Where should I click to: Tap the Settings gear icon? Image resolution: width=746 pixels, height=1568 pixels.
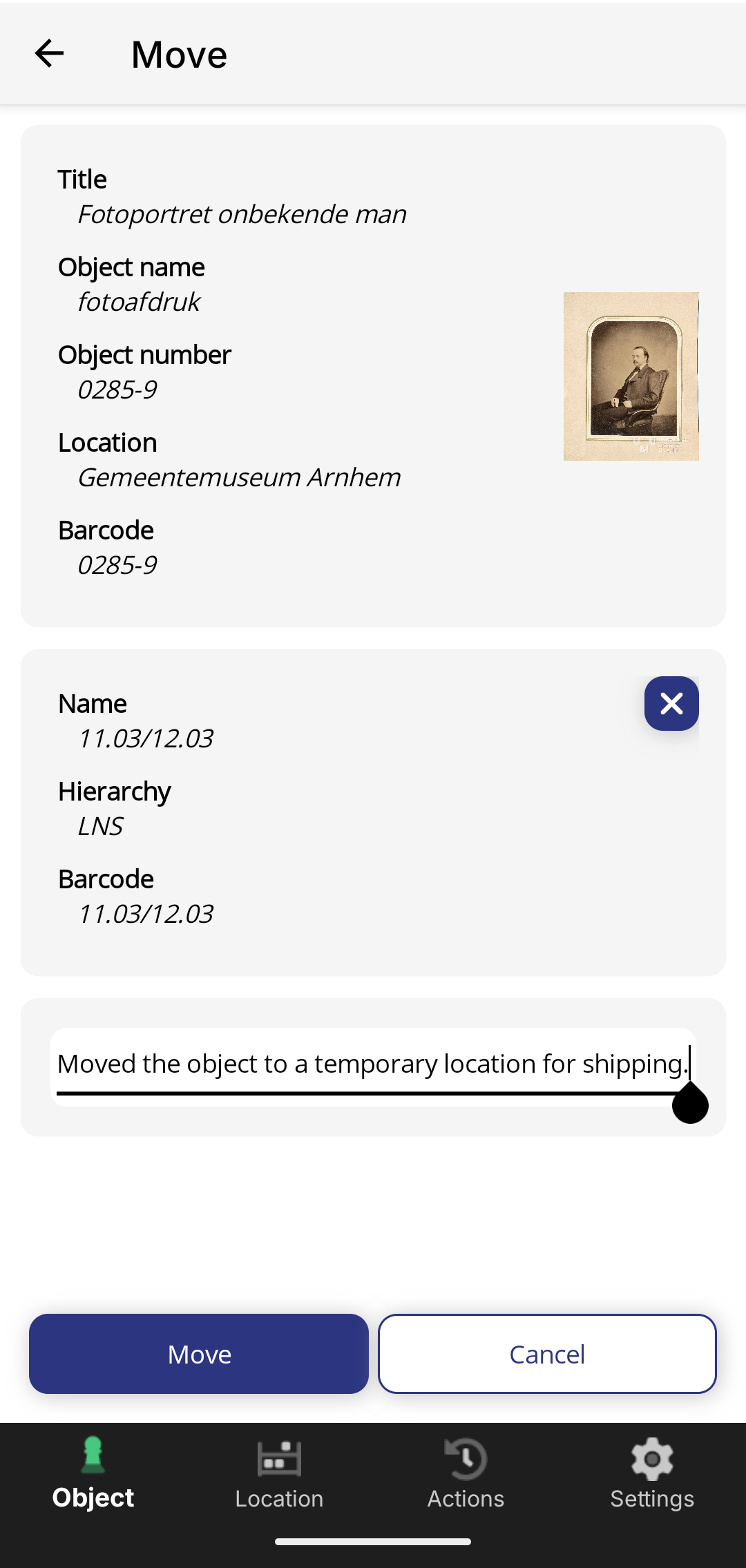click(652, 1460)
